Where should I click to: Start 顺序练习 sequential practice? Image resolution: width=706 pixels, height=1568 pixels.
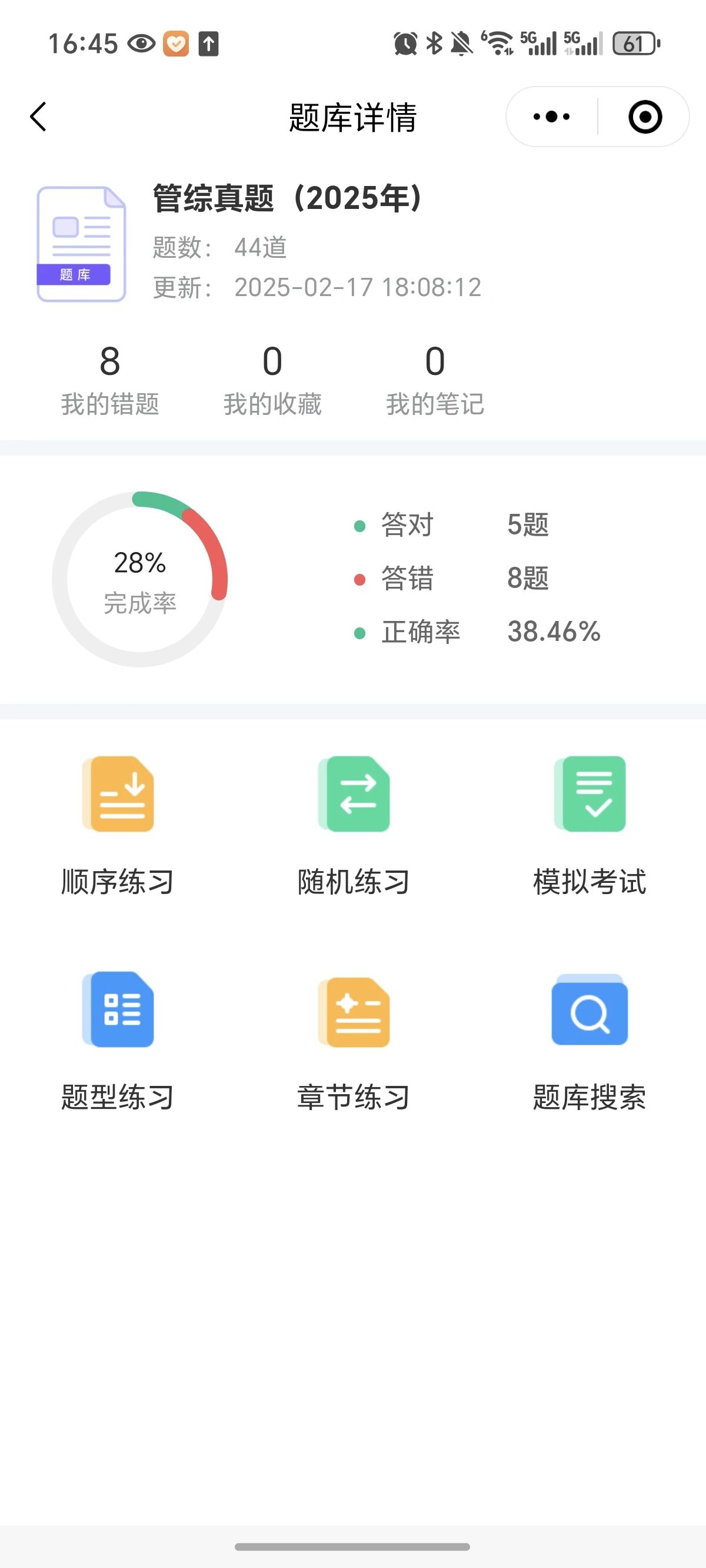point(118,823)
